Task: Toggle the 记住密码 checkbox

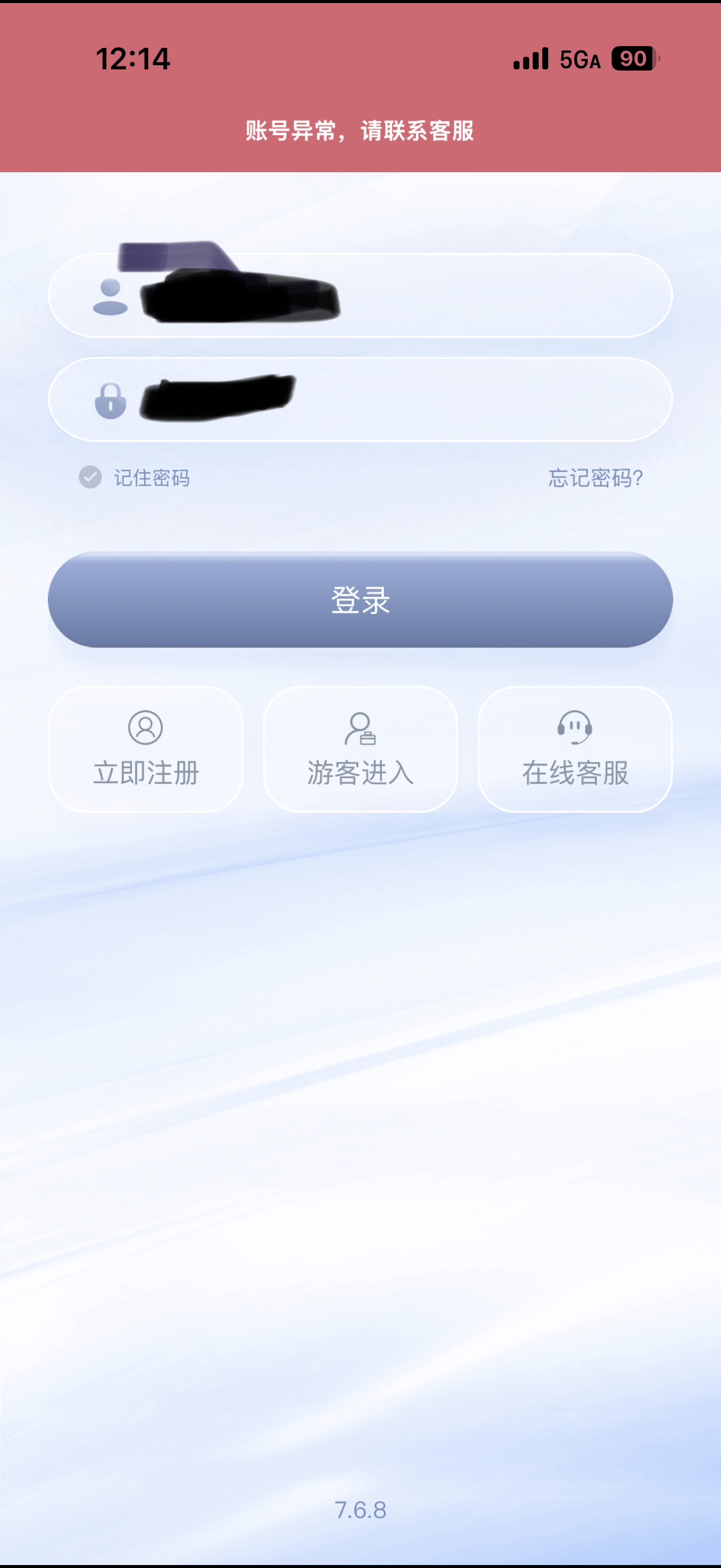Action: click(x=91, y=477)
